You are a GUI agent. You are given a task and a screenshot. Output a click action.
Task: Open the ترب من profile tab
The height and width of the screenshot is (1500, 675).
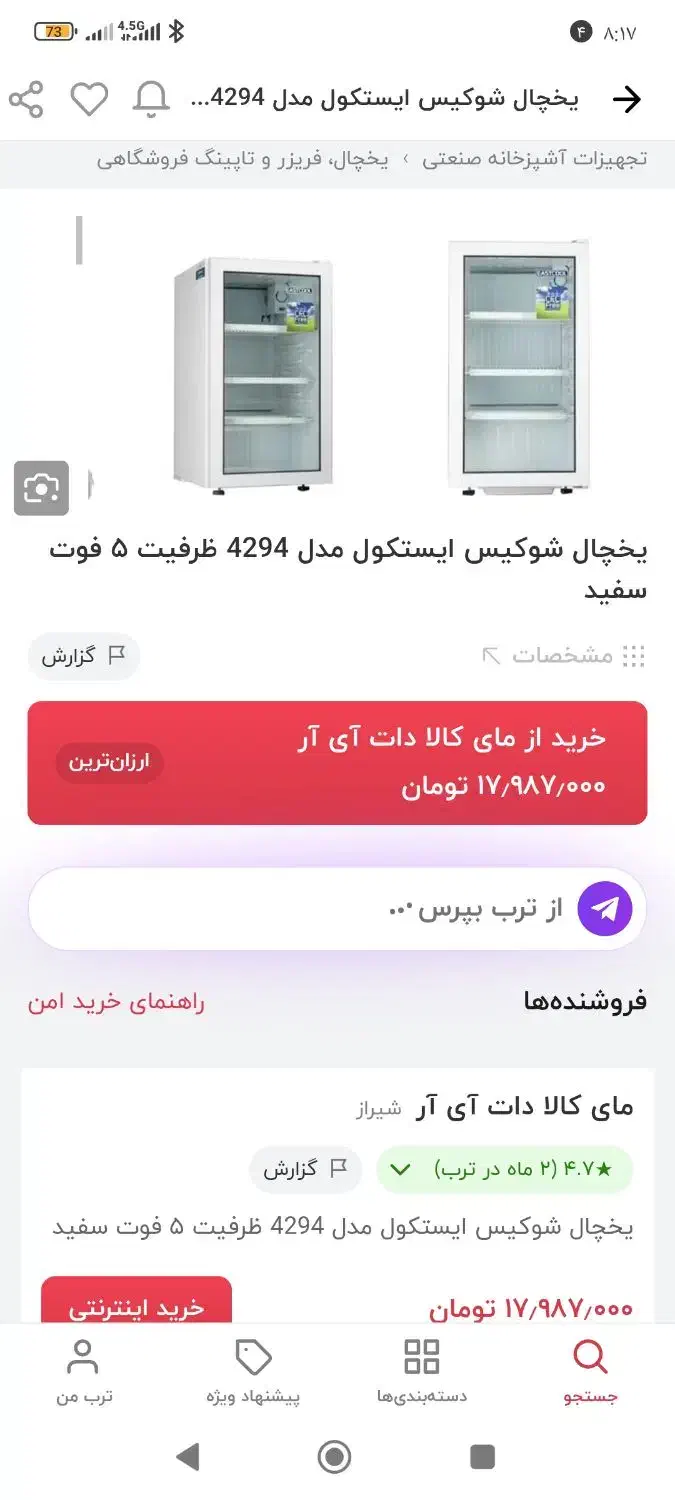pos(83,1372)
